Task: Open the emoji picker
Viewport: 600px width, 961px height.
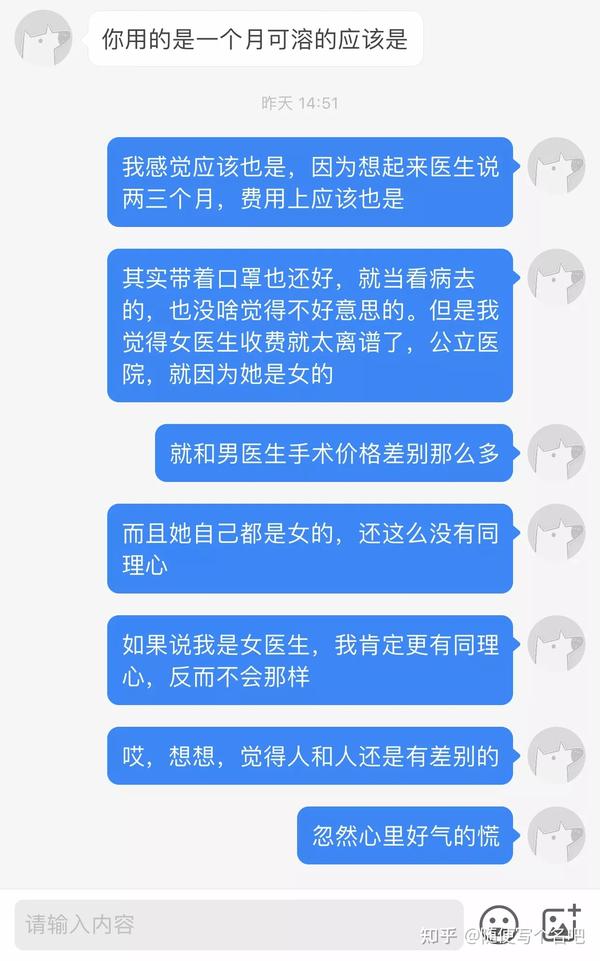Action: pos(498,923)
